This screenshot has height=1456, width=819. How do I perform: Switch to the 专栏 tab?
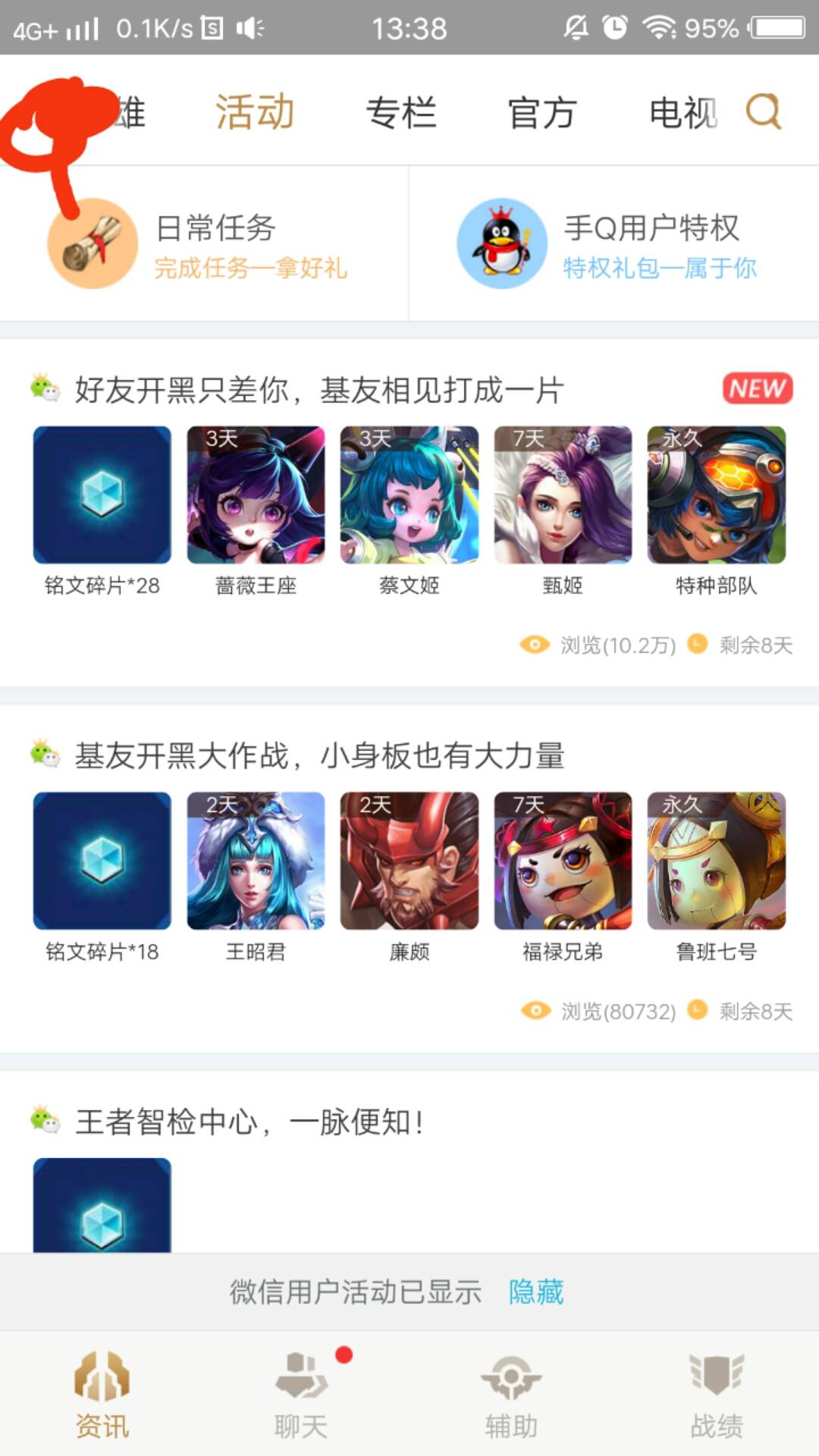coord(400,113)
